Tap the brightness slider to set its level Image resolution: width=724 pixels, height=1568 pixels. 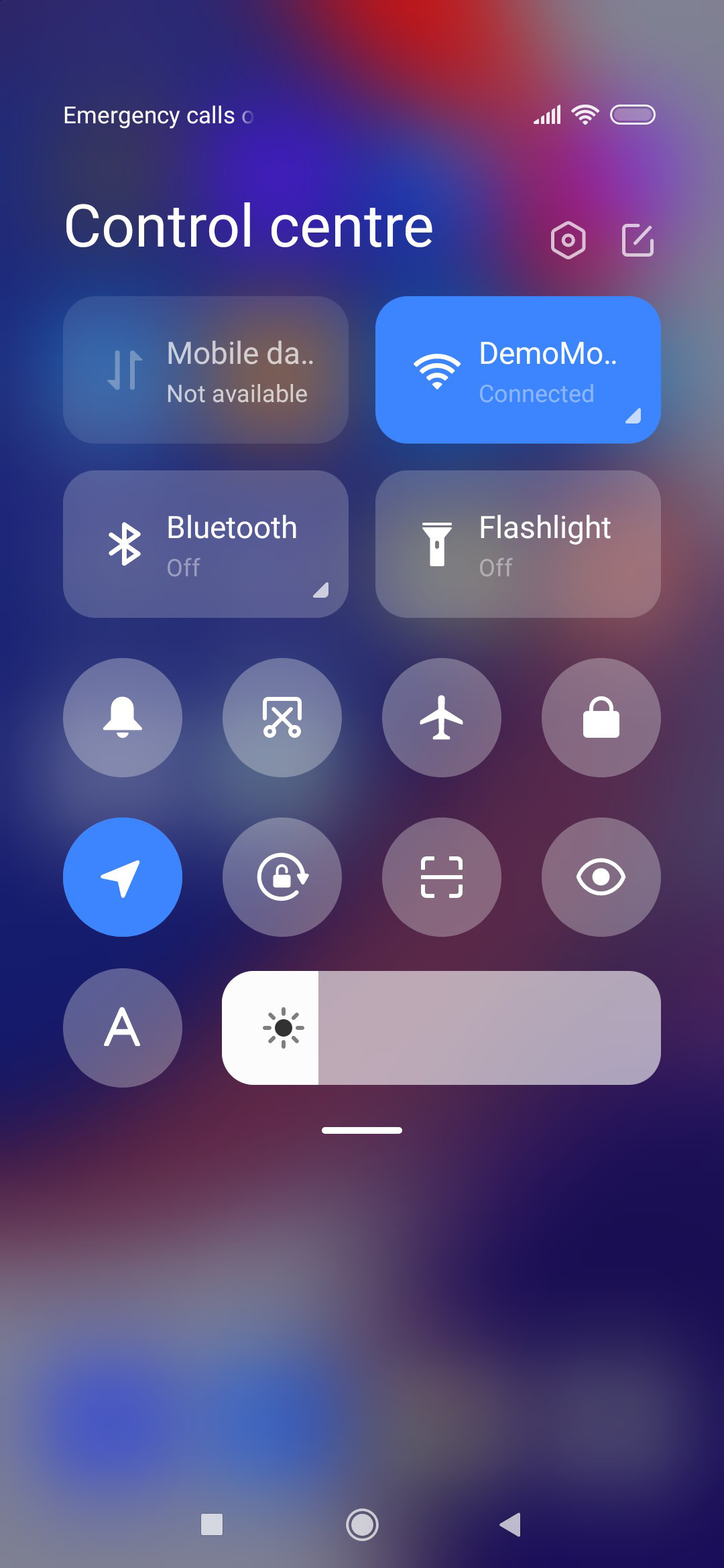click(x=441, y=1028)
